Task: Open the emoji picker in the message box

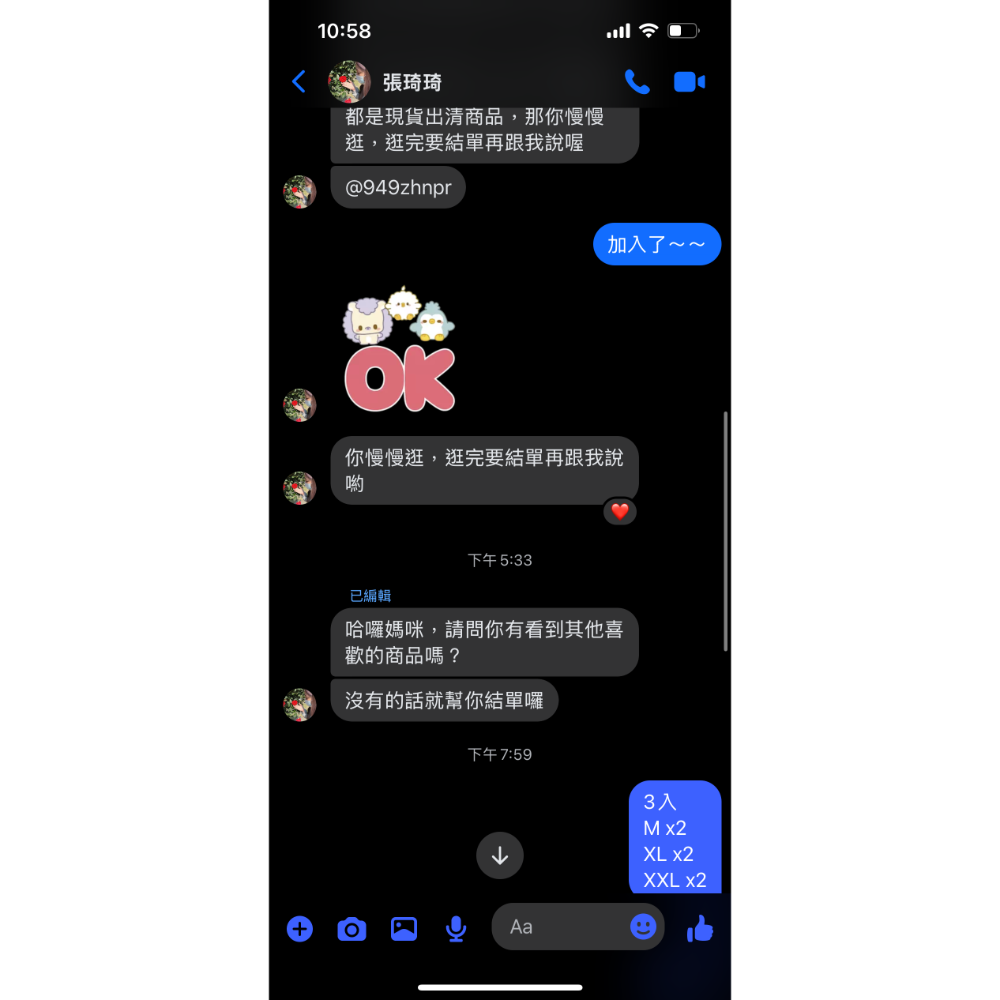Action: [x=643, y=927]
